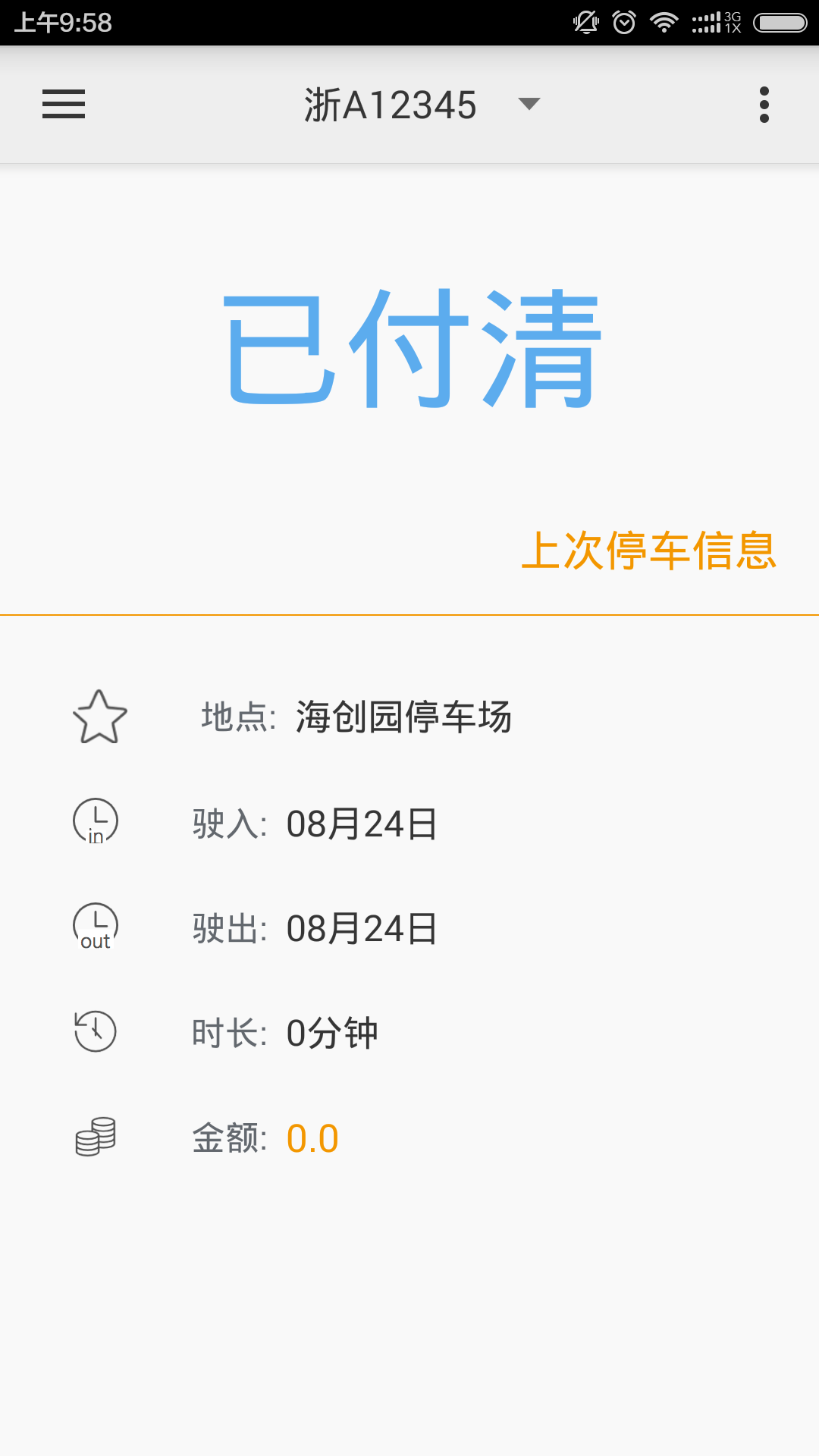Open the hamburger drawer menu

pyautogui.click(x=64, y=104)
